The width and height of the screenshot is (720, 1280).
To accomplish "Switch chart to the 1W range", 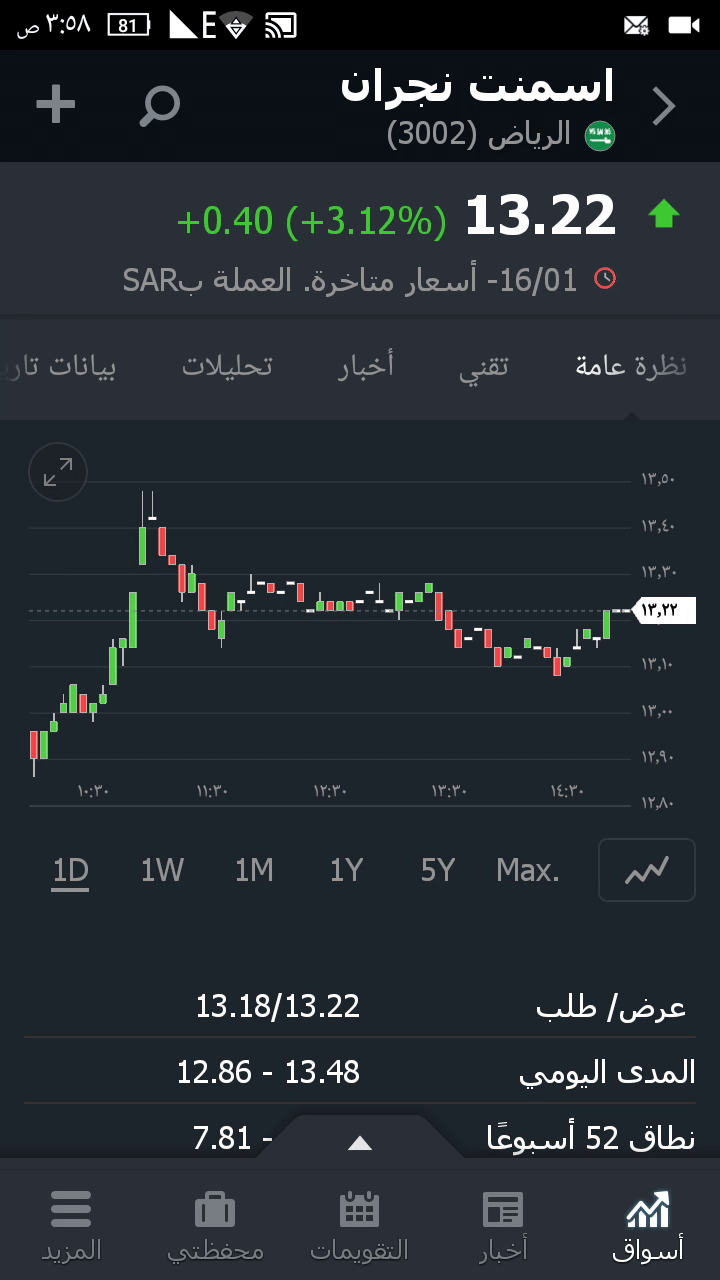I will pyautogui.click(x=162, y=871).
